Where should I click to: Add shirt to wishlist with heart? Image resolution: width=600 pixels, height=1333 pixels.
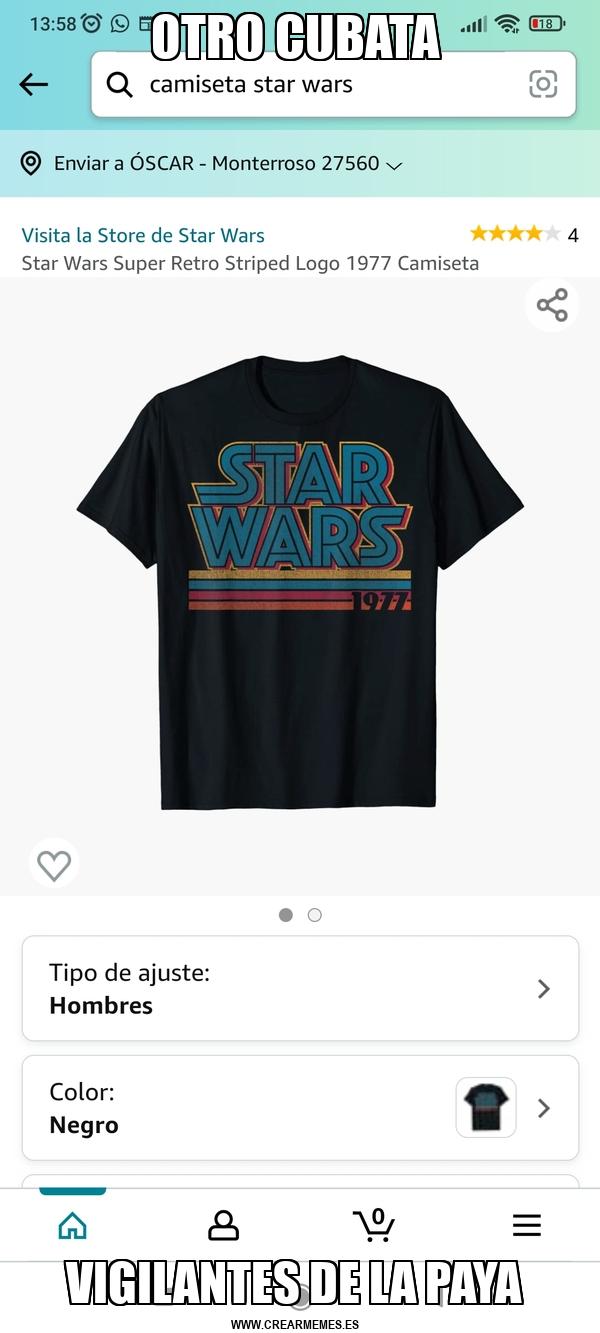tap(54, 864)
